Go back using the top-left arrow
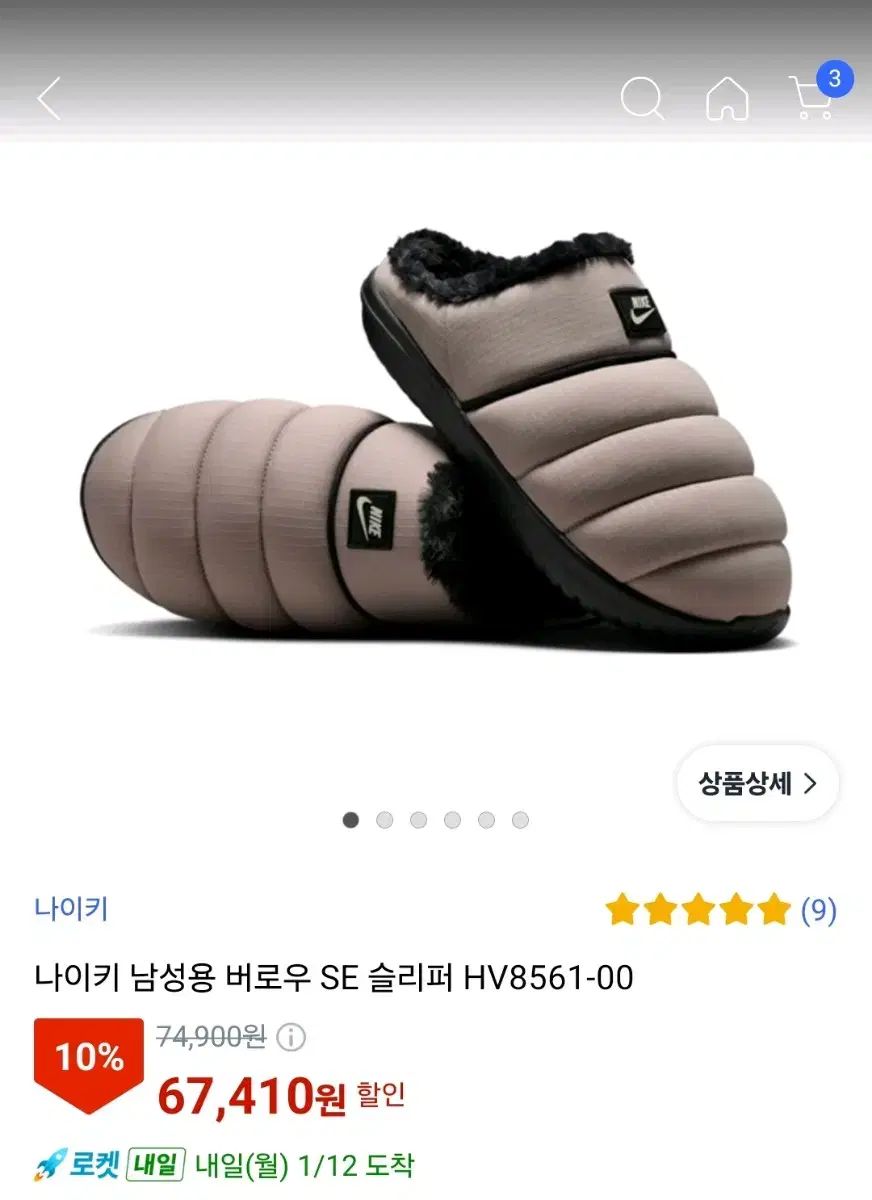 (49, 98)
